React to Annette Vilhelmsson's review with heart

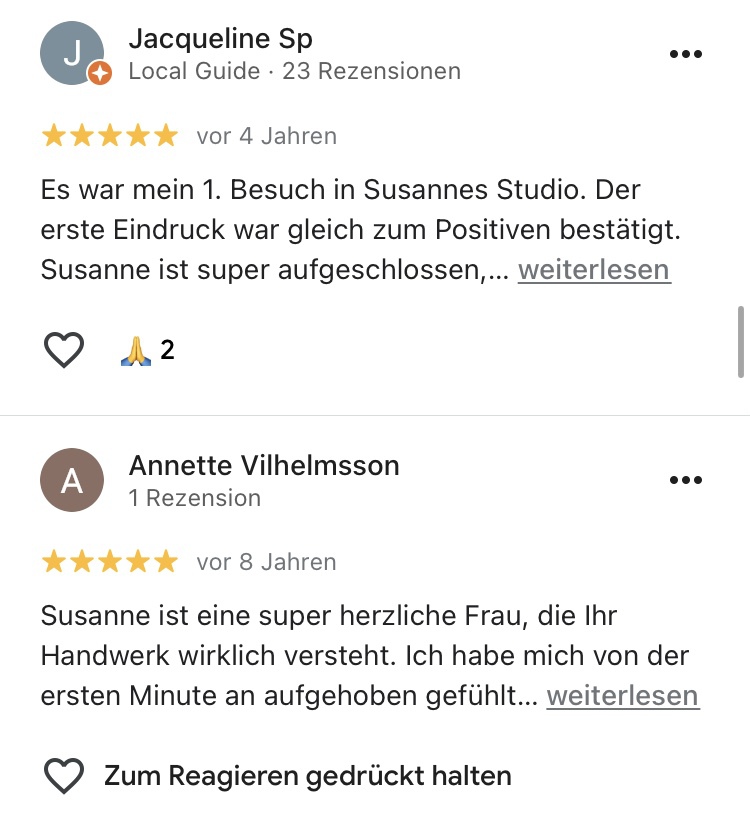[64, 776]
